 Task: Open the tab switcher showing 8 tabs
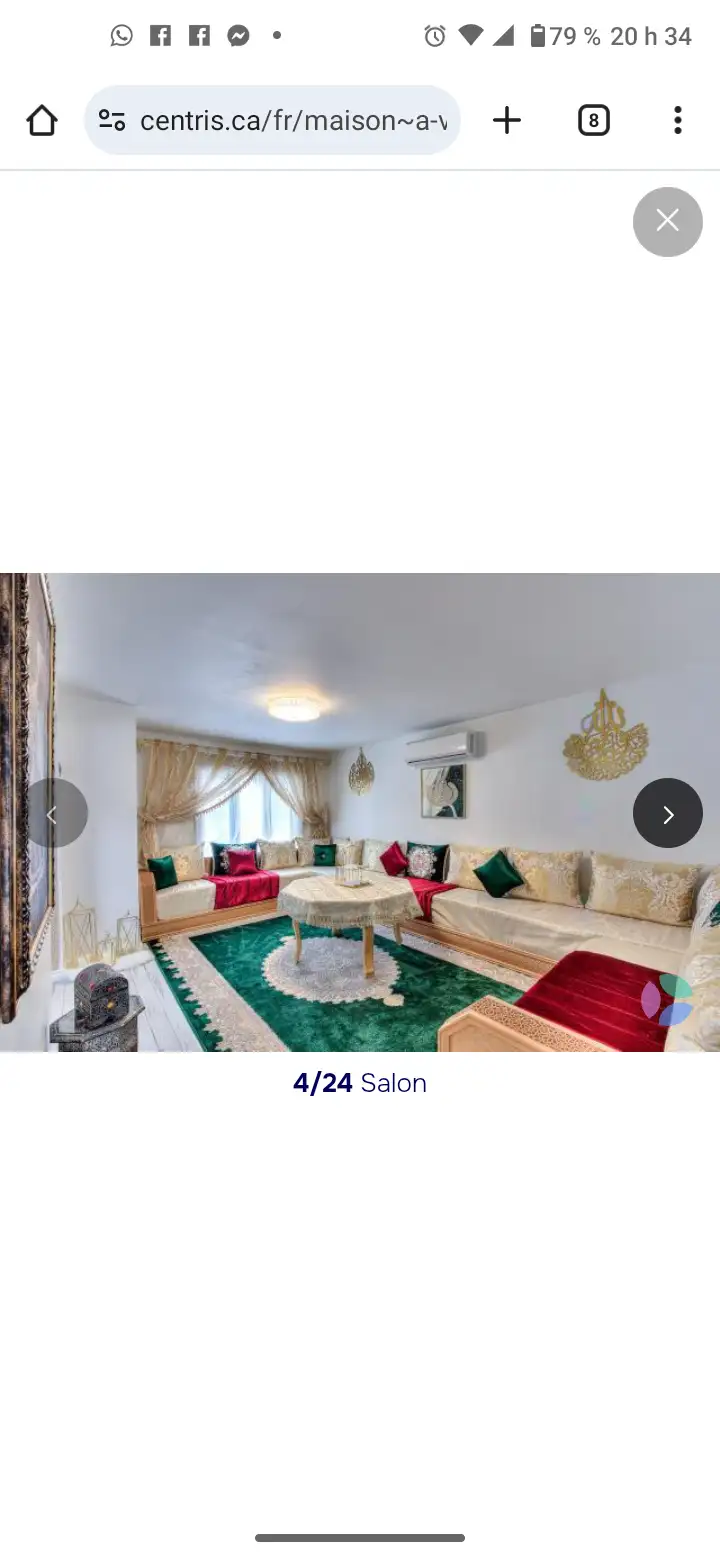point(593,121)
